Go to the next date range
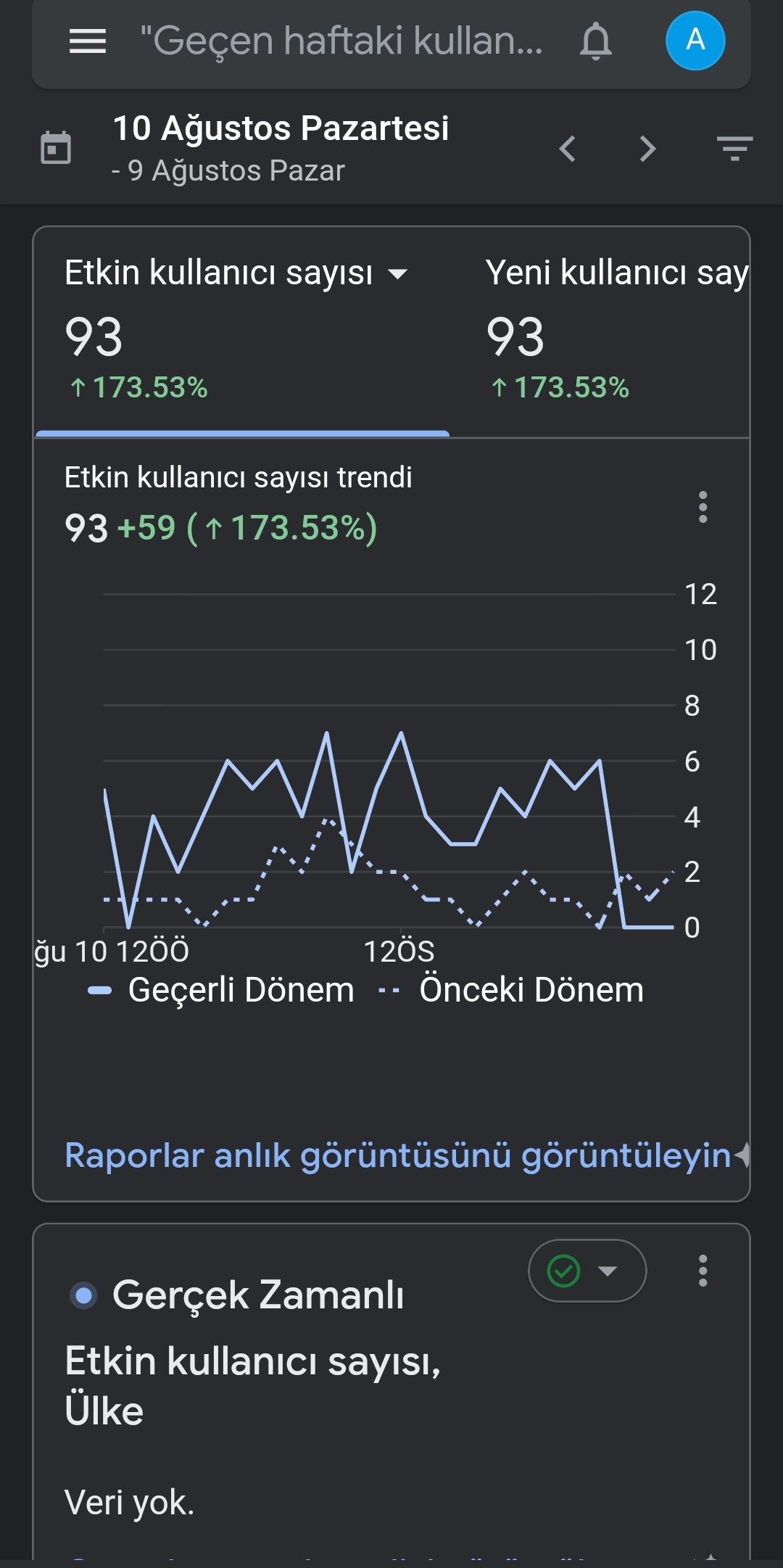The image size is (783, 1568). pyautogui.click(x=647, y=149)
